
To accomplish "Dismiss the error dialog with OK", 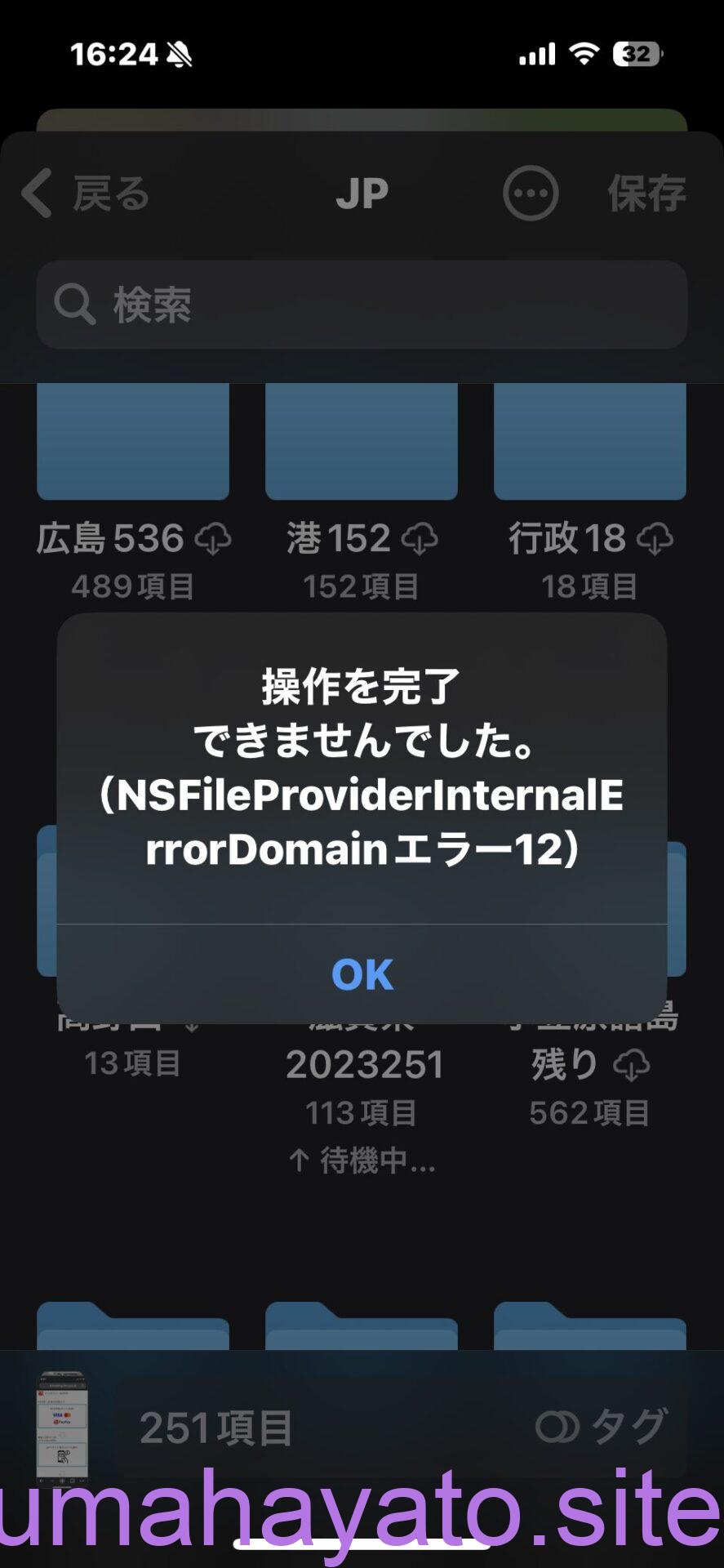I will pos(362,973).
